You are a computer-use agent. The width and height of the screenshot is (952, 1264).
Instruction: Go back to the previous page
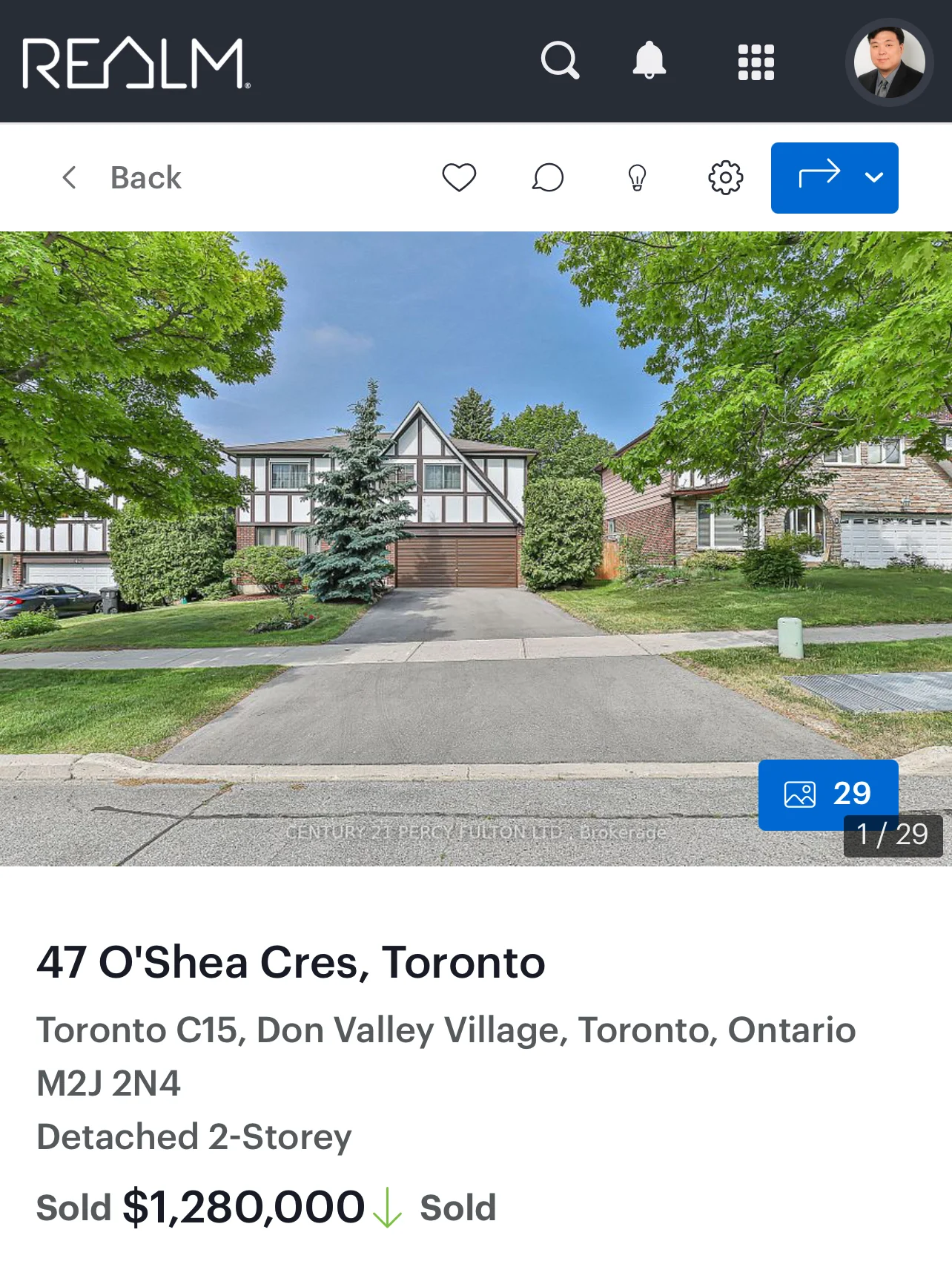coord(122,178)
